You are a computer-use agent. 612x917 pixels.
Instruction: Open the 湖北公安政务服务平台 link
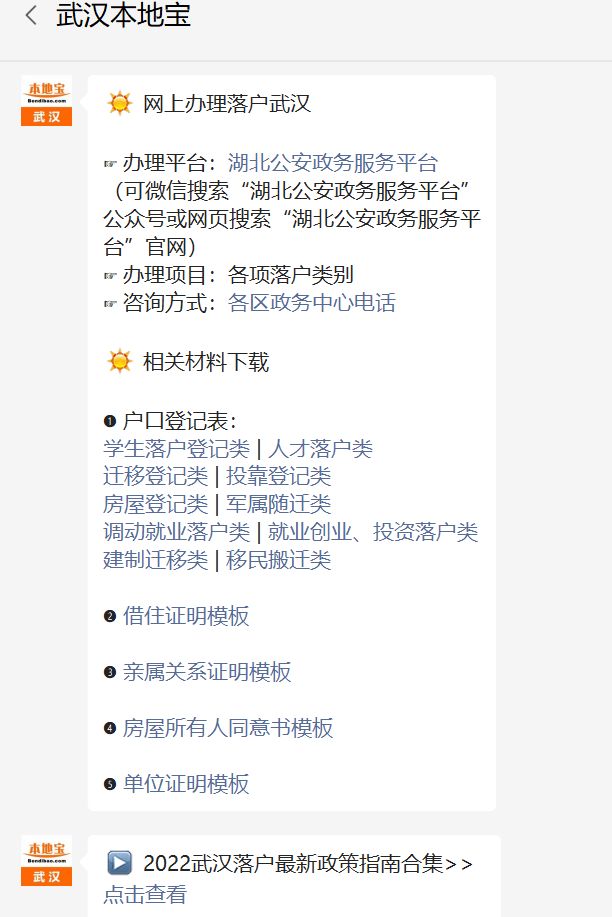point(333,163)
